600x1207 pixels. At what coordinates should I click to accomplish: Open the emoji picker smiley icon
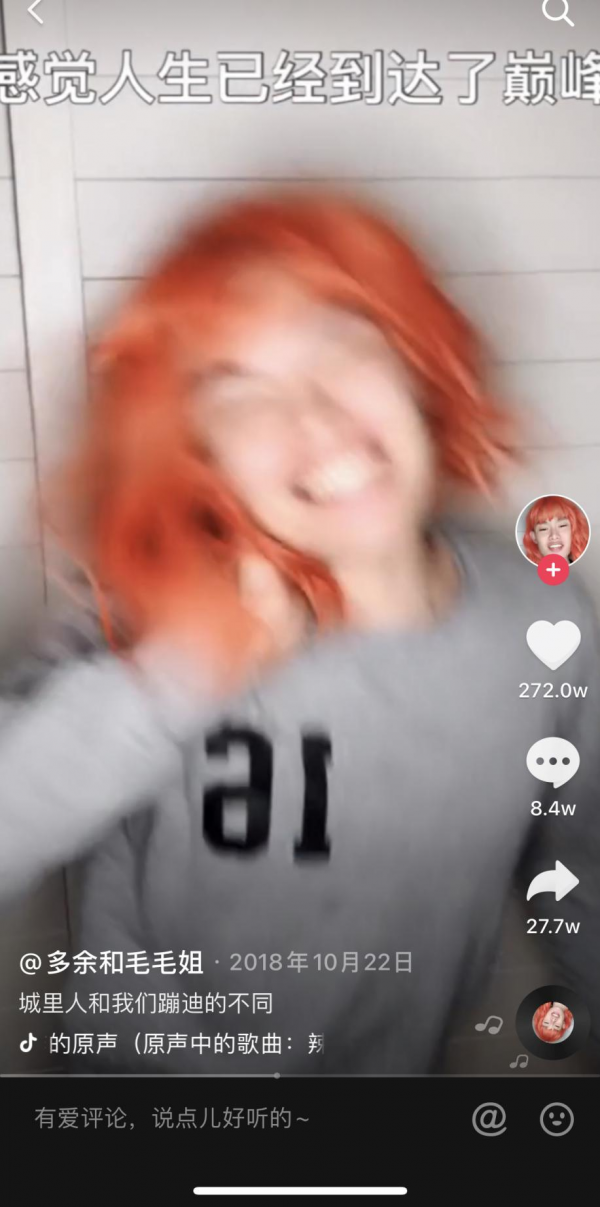[x=557, y=1118]
